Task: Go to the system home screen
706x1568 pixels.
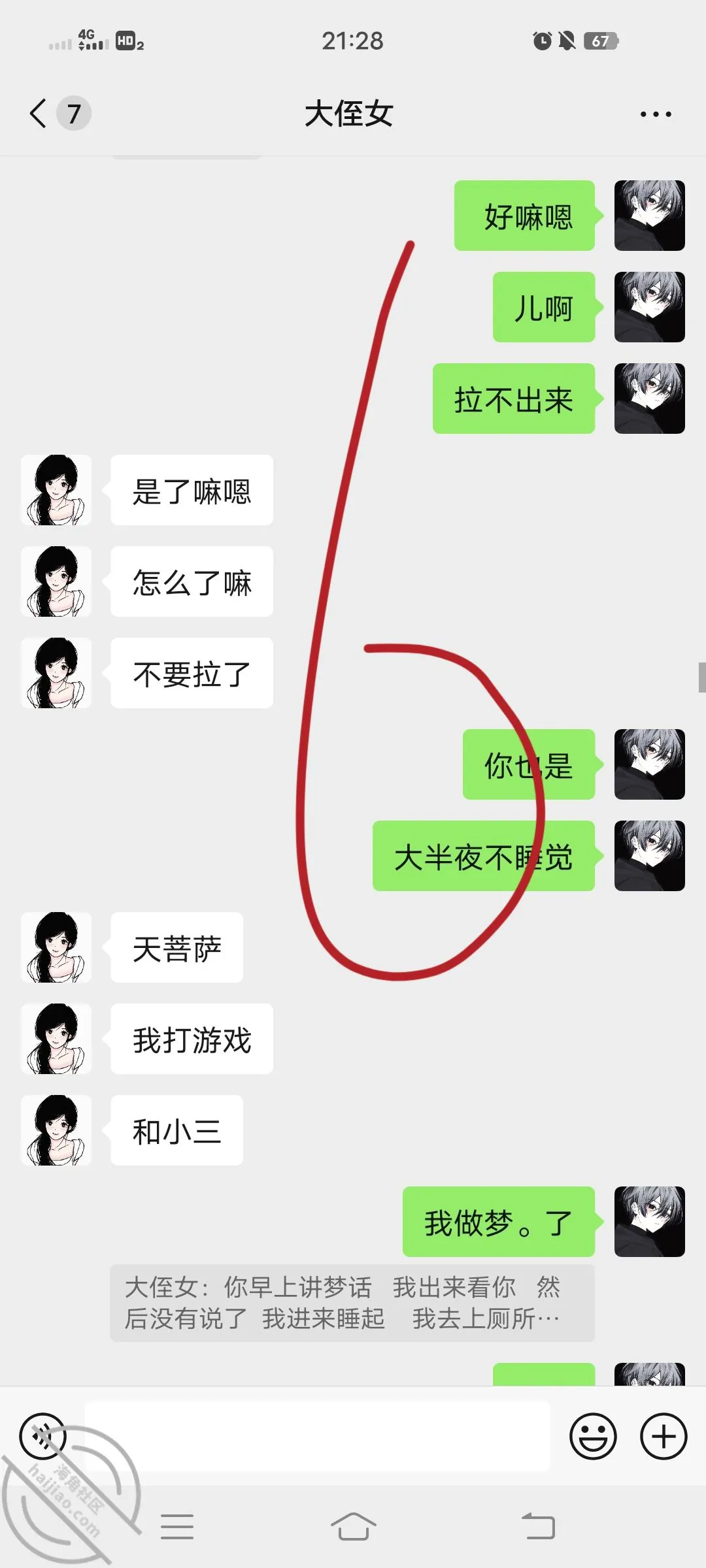Action: click(353, 1527)
